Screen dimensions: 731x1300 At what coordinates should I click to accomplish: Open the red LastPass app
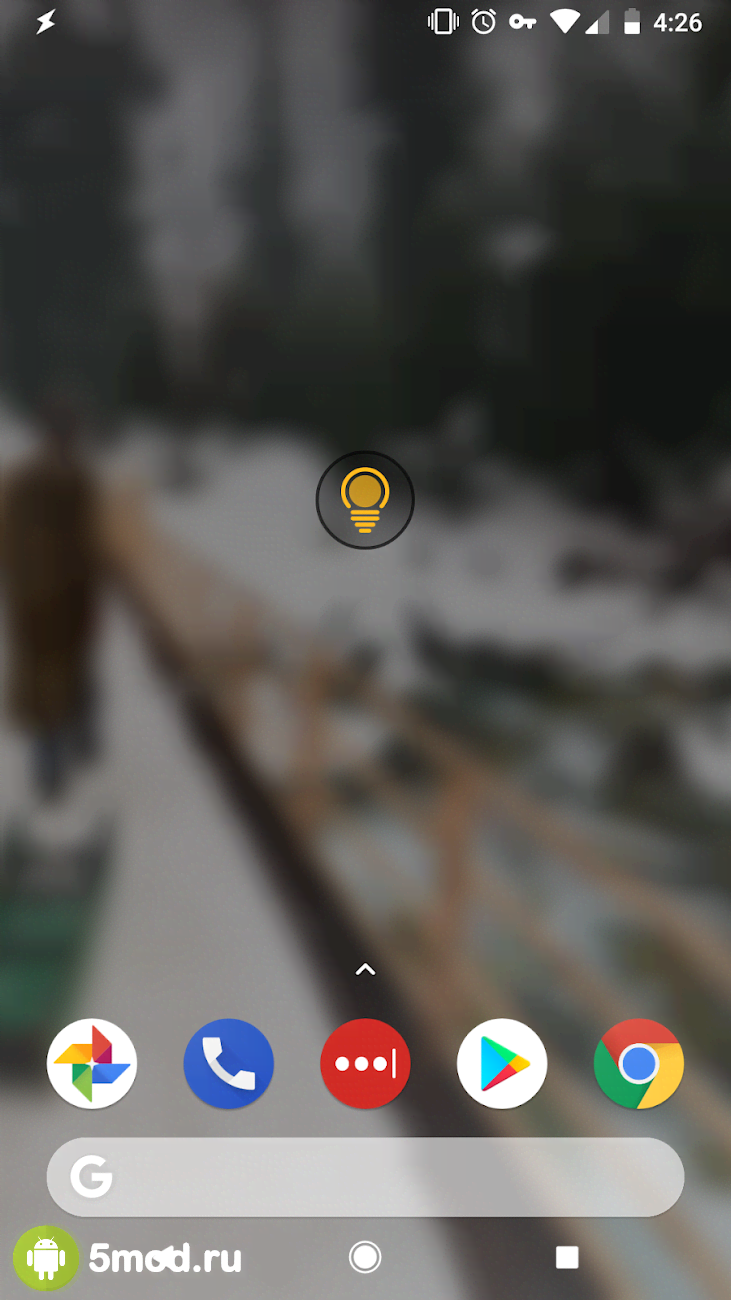point(365,1064)
